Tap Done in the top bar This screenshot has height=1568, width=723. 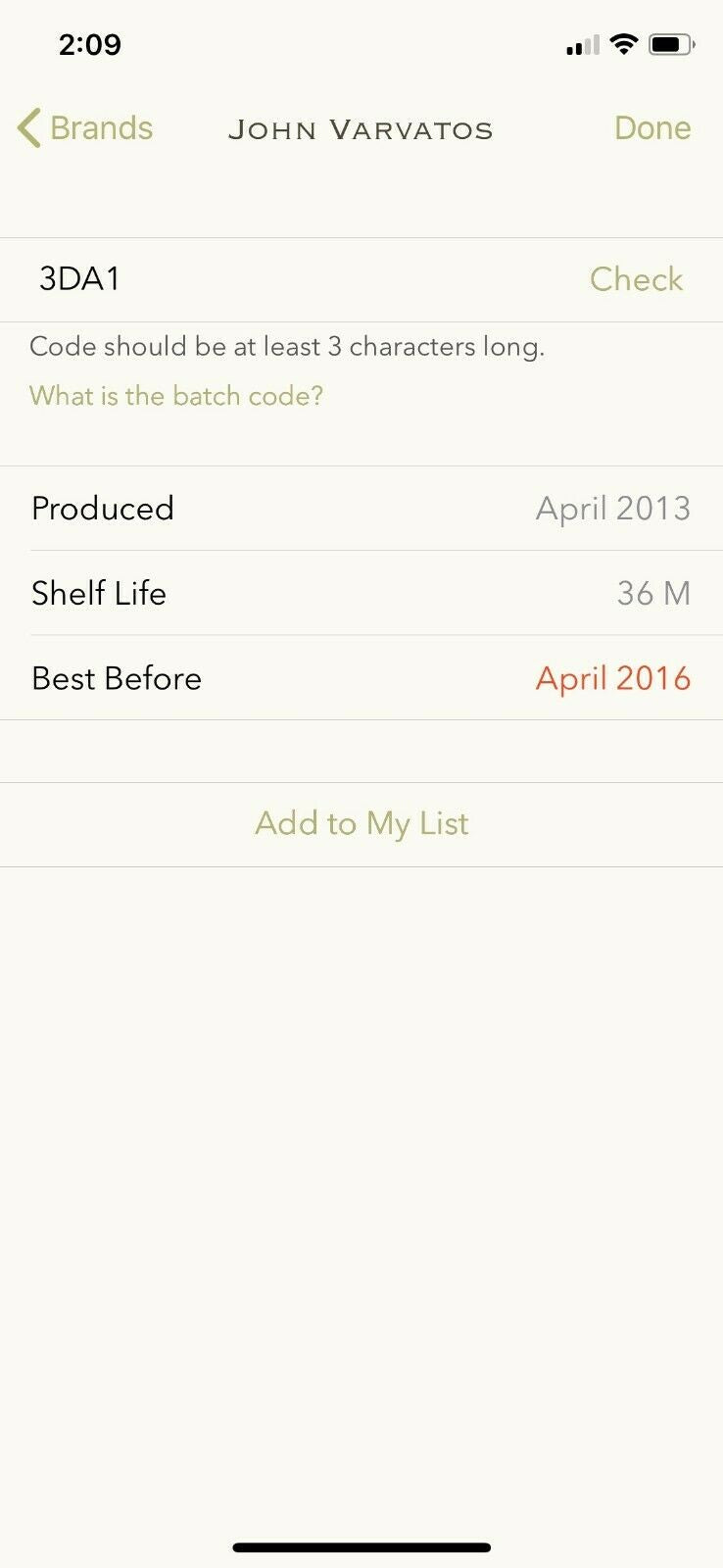point(652,128)
